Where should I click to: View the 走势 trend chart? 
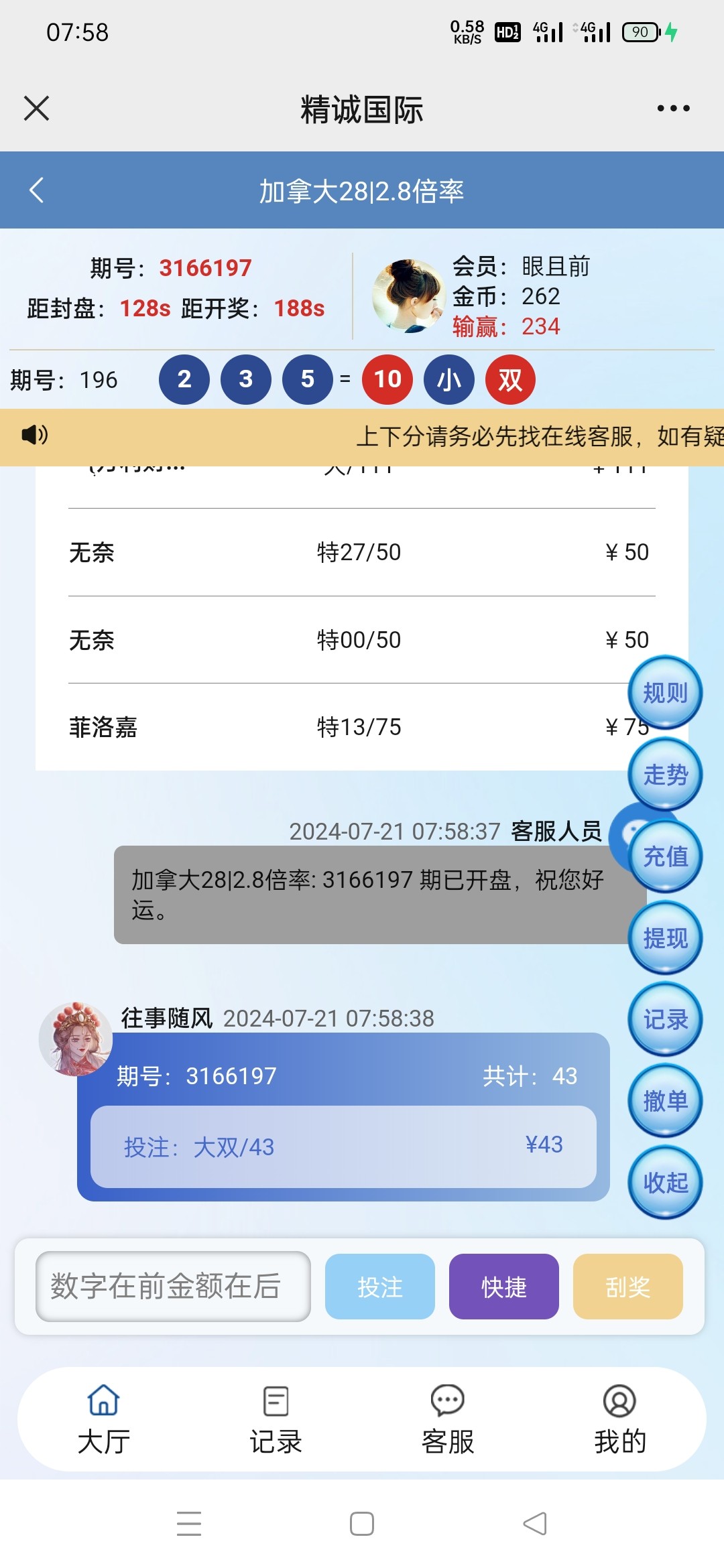tap(665, 775)
